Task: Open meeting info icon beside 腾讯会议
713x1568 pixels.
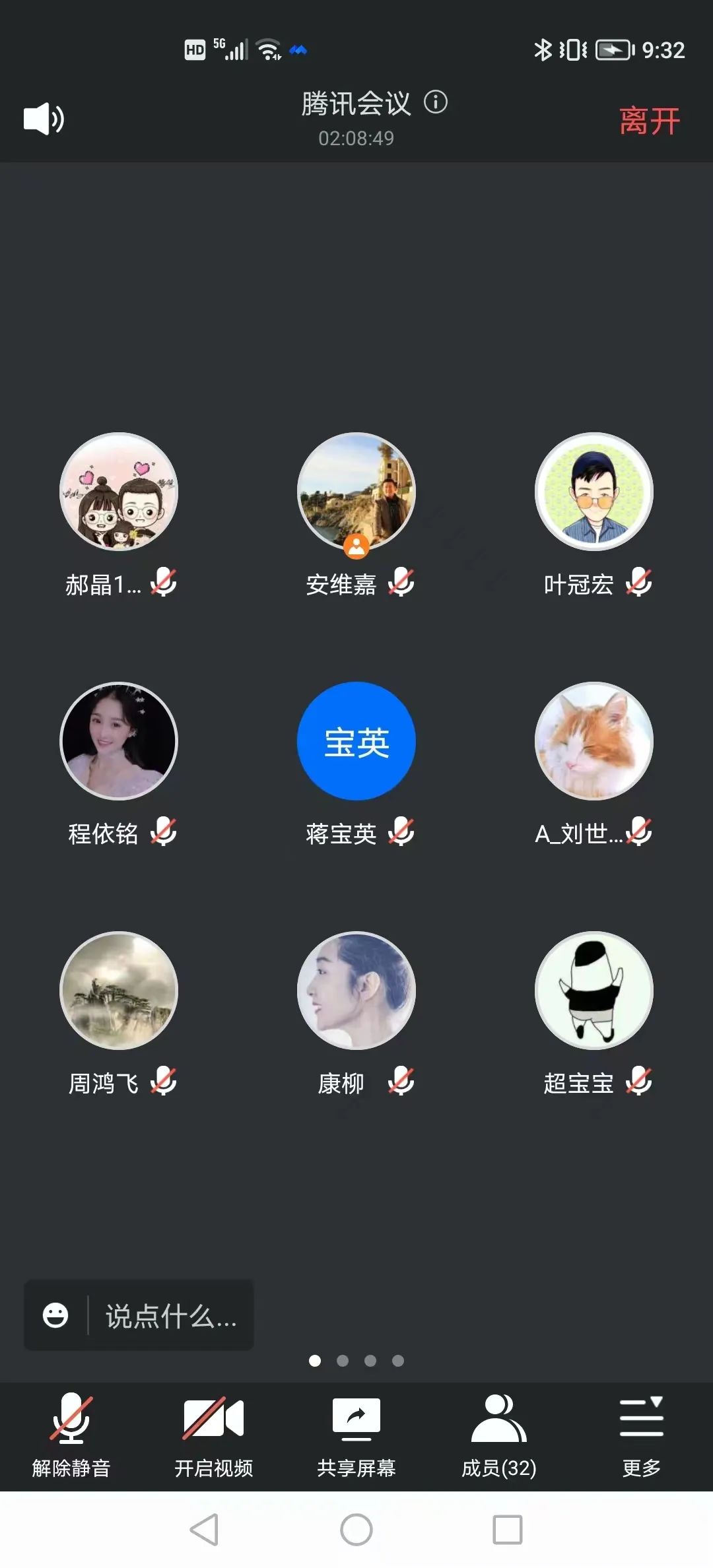Action: coord(436,102)
